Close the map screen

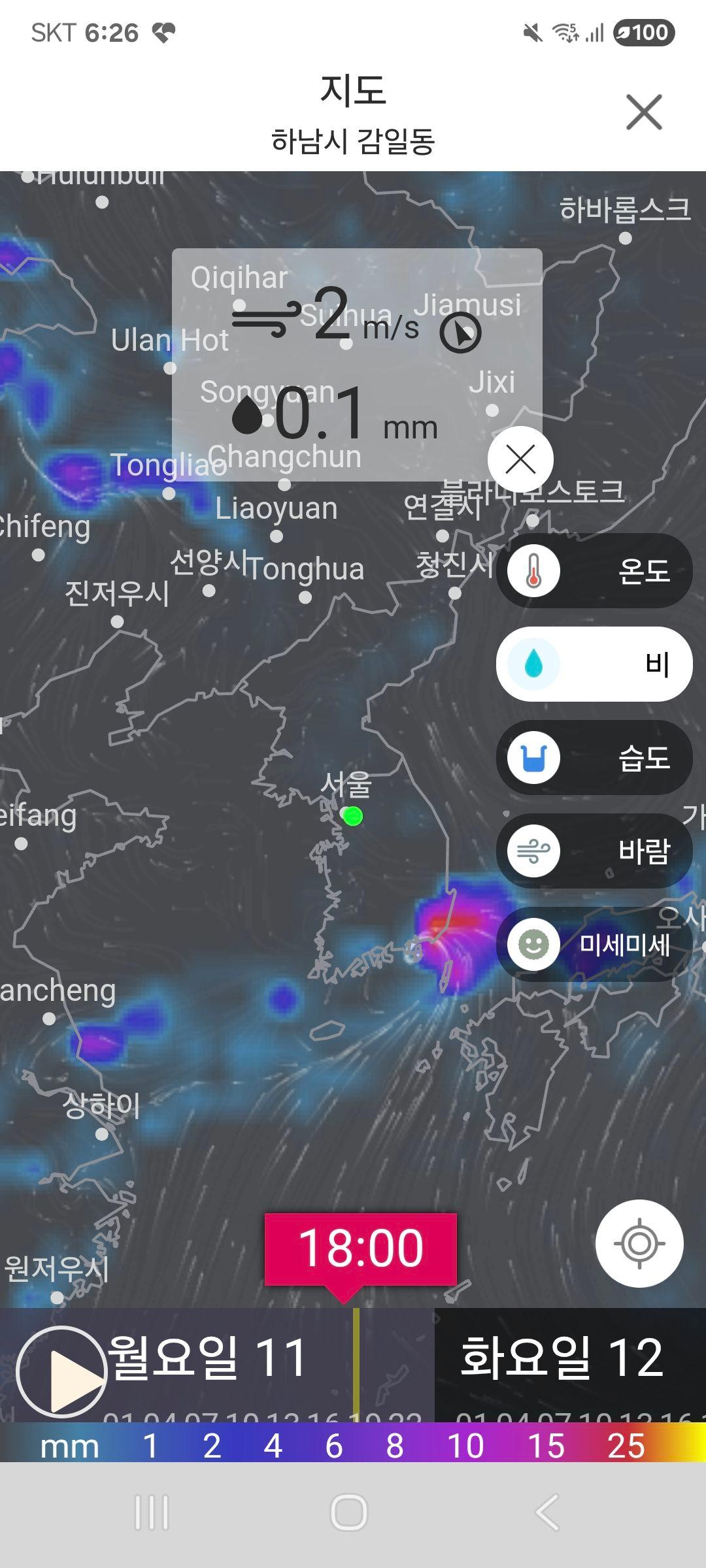644,112
